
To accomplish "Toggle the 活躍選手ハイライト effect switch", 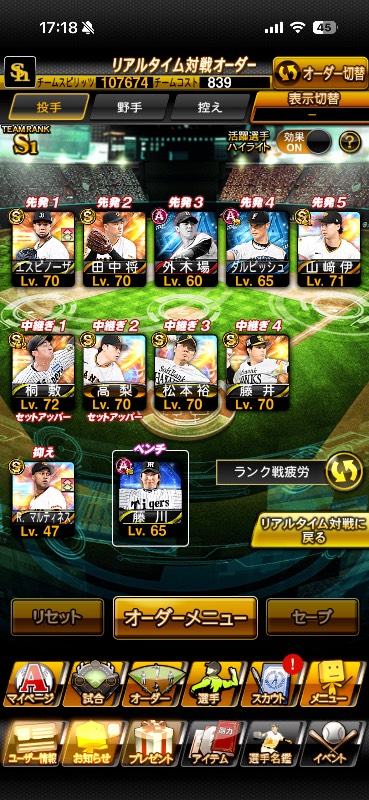I will [x=304, y=142].
